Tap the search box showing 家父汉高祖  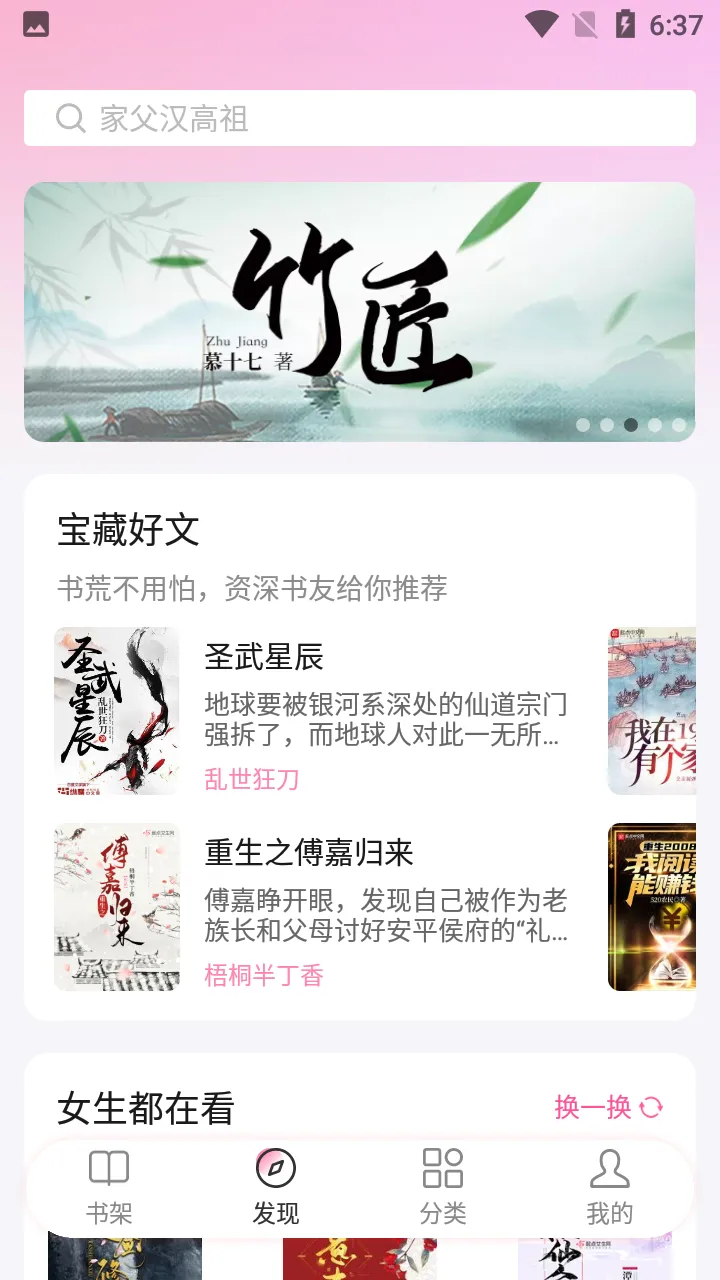pyautogui.click(x=360, y=119)
